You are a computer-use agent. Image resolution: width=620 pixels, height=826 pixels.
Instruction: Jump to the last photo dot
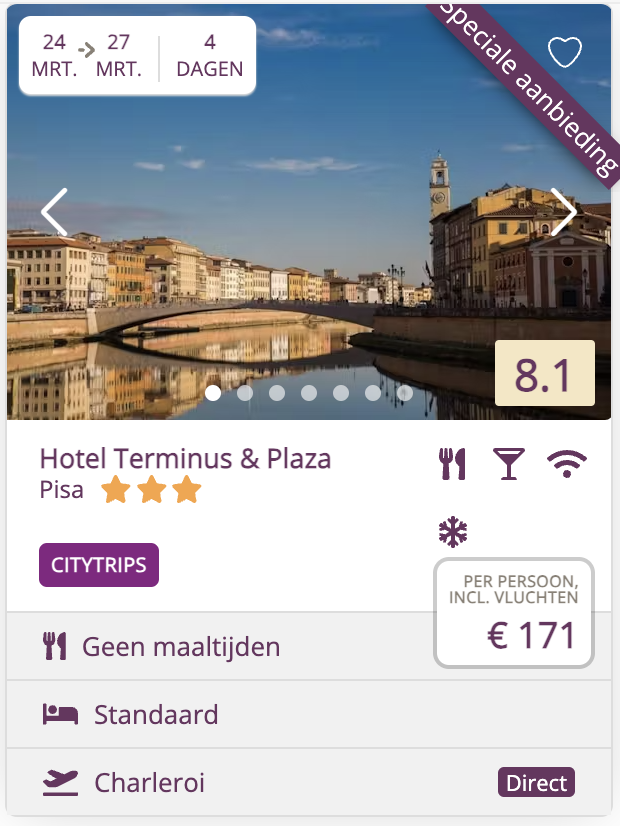pos(405,393)
